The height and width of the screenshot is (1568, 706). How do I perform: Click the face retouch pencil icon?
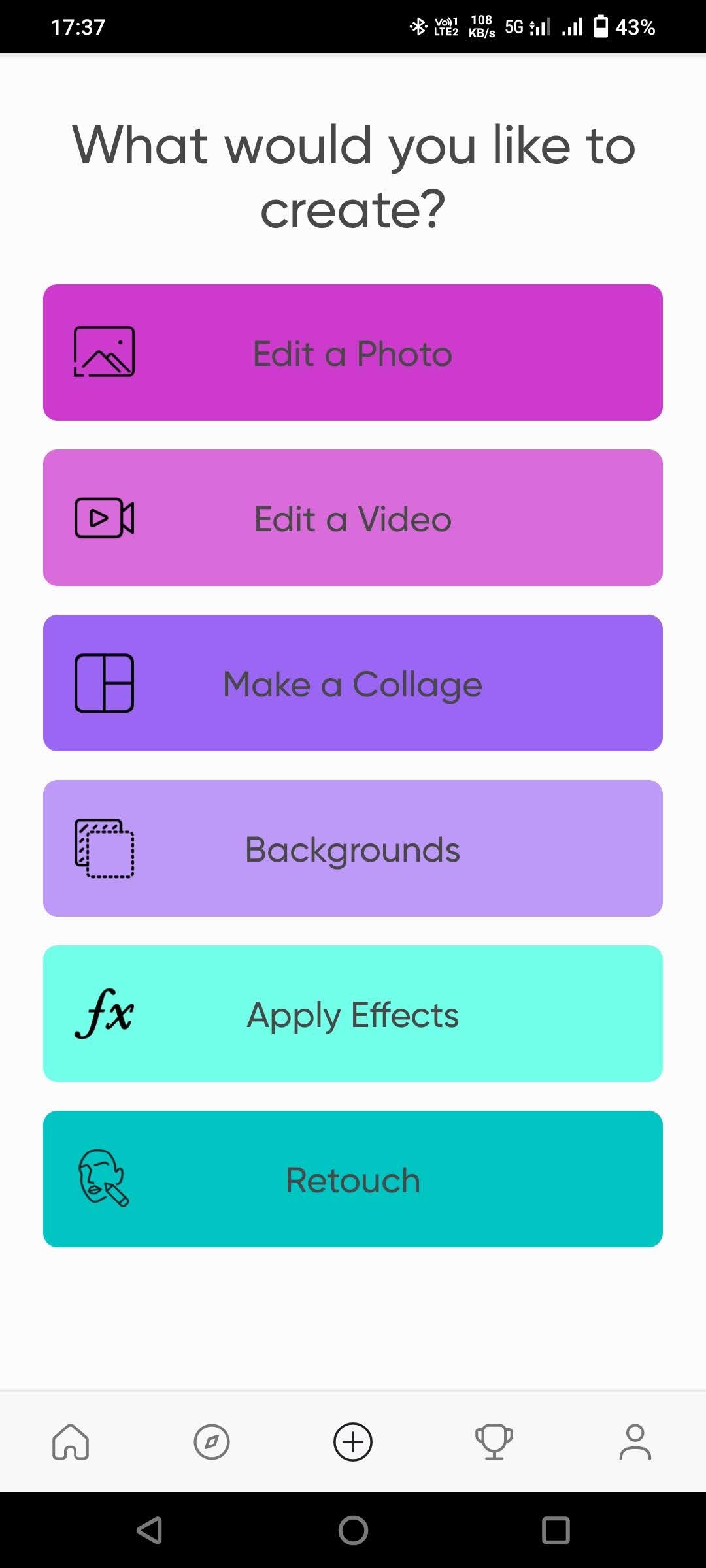(103, 1179)
